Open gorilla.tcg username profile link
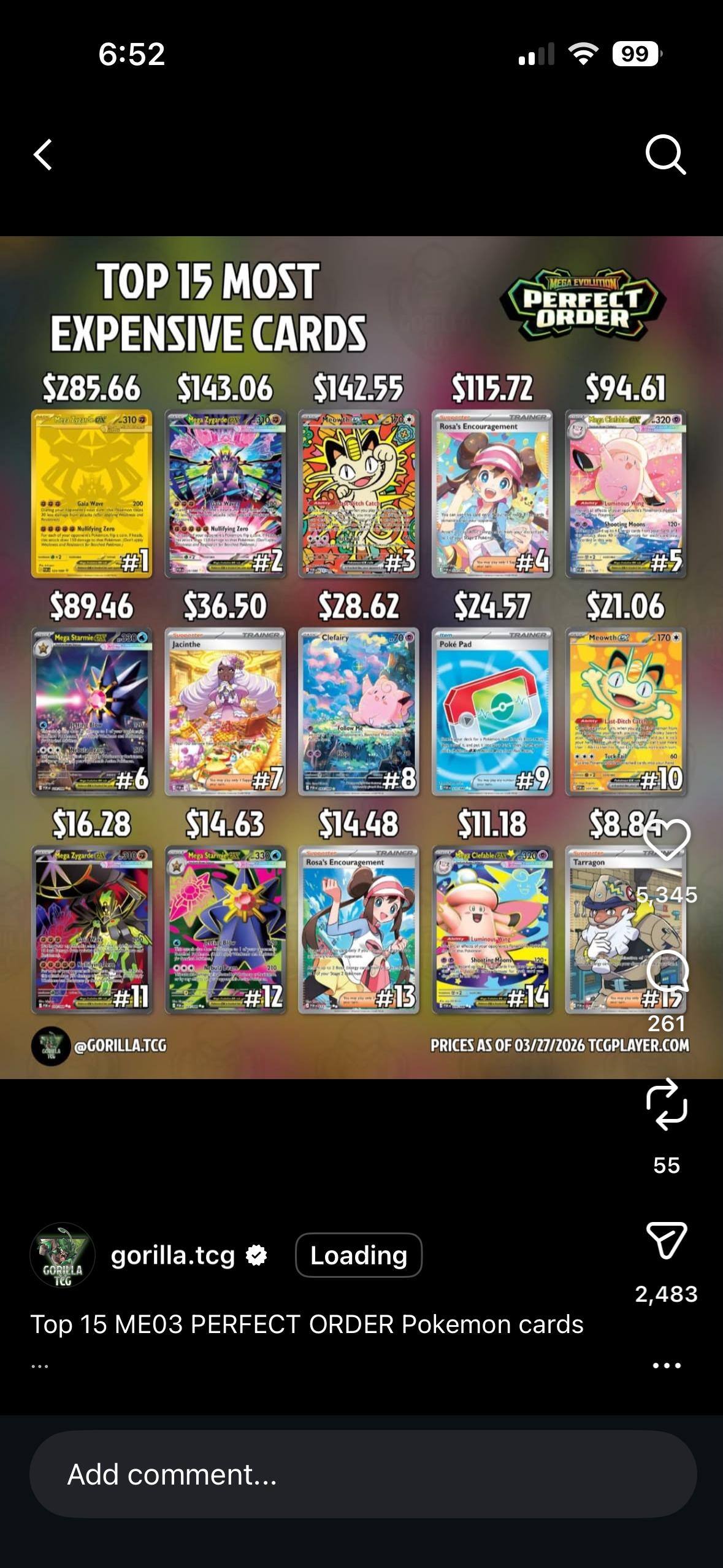 pos(173,1255)
